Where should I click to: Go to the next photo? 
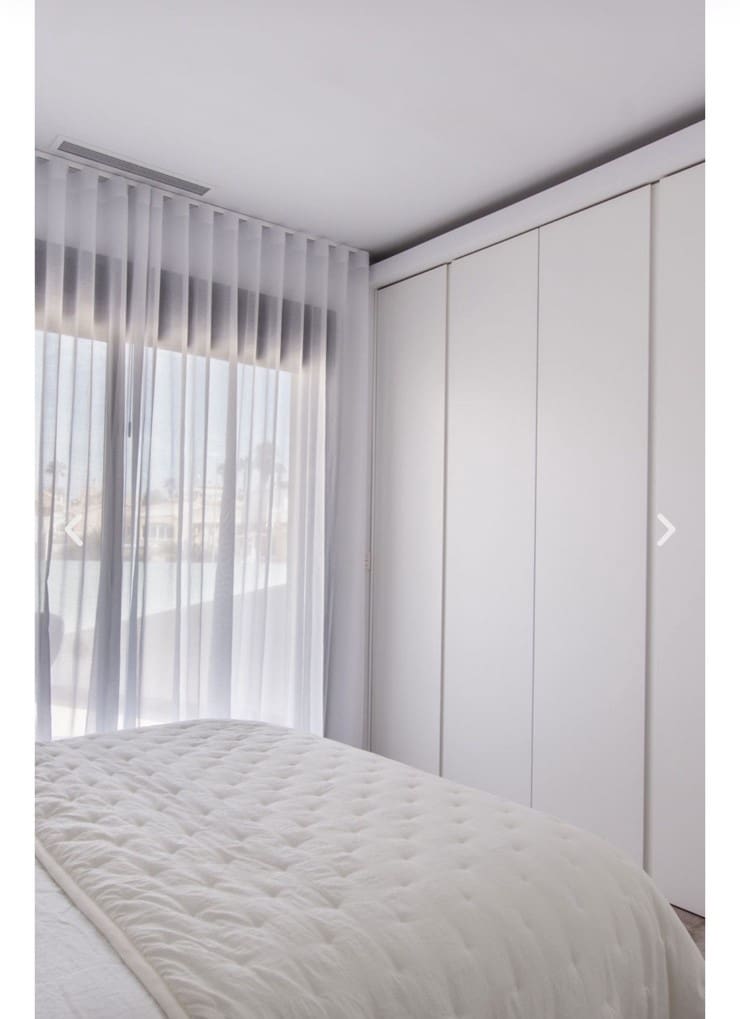point(666,530)
